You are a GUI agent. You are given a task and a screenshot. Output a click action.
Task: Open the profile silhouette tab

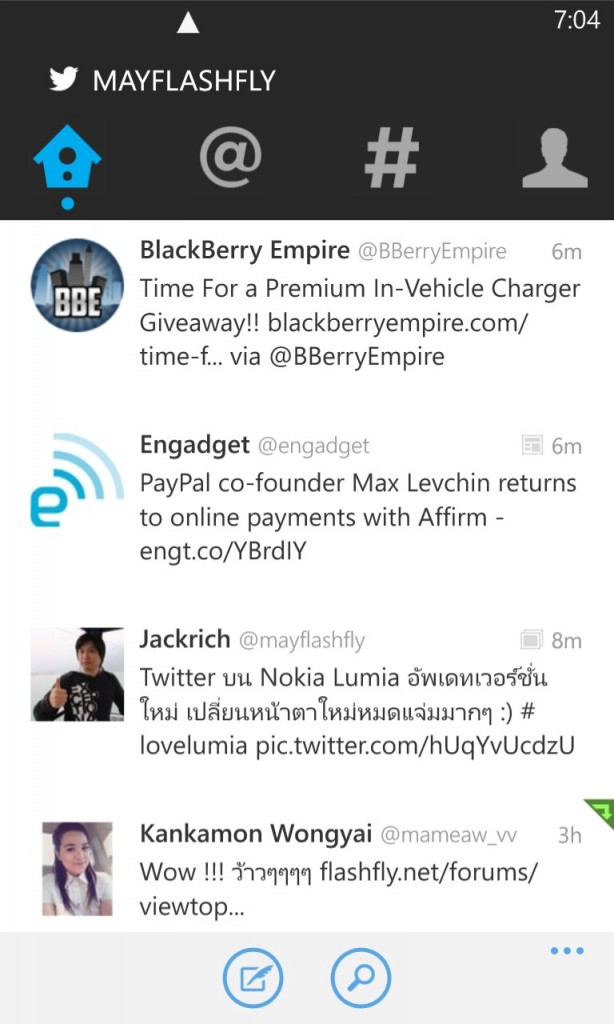(x=555, y=160)
